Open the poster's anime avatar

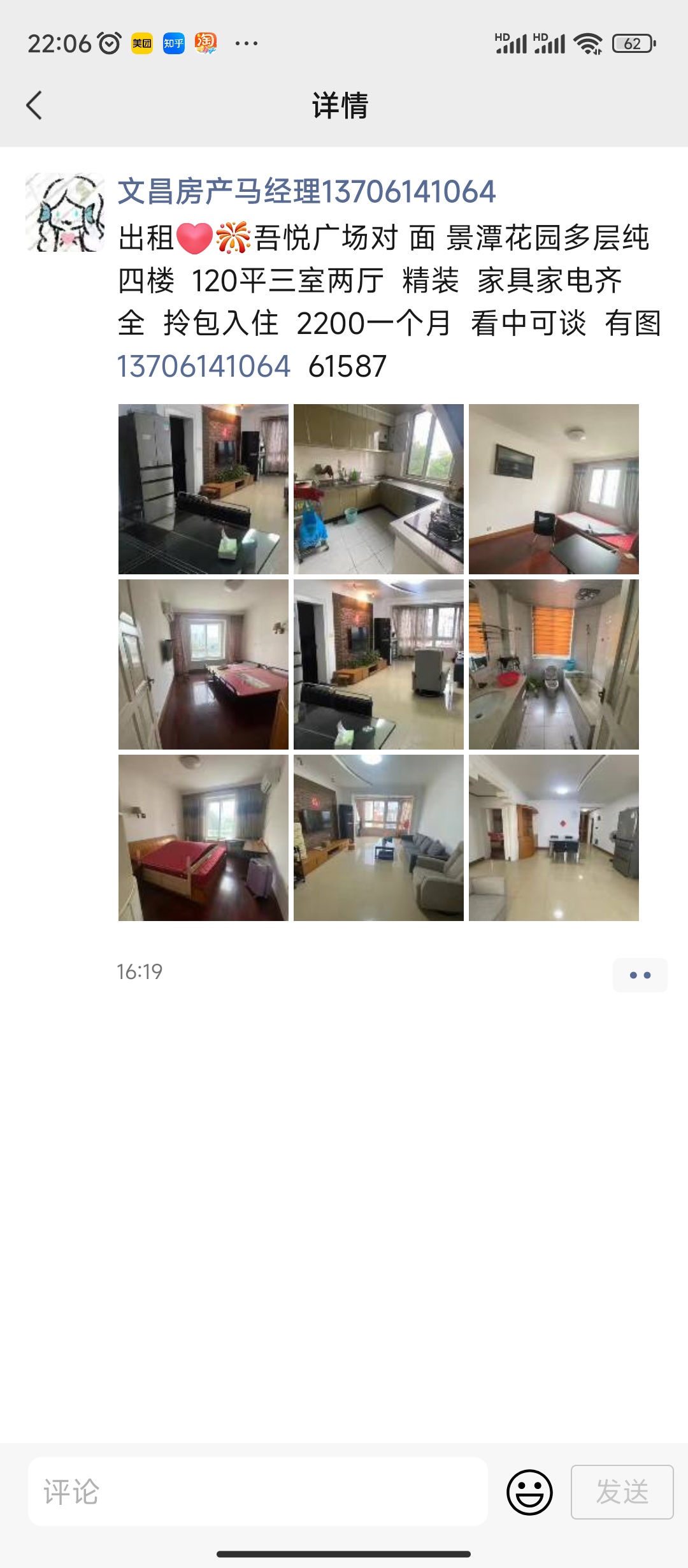(x=65, y=212)
